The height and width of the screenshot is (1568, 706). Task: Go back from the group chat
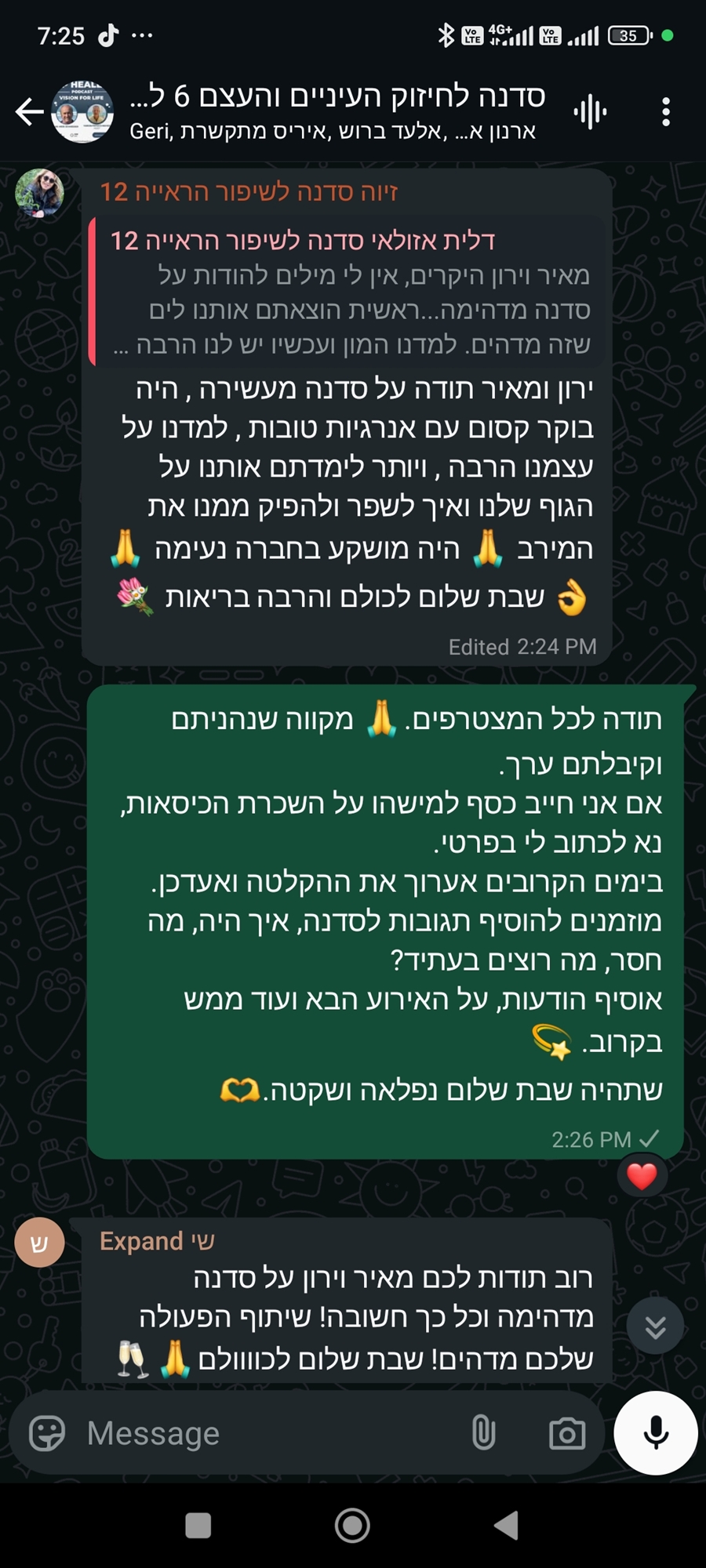pyautogui.click(x=30, y=112)
